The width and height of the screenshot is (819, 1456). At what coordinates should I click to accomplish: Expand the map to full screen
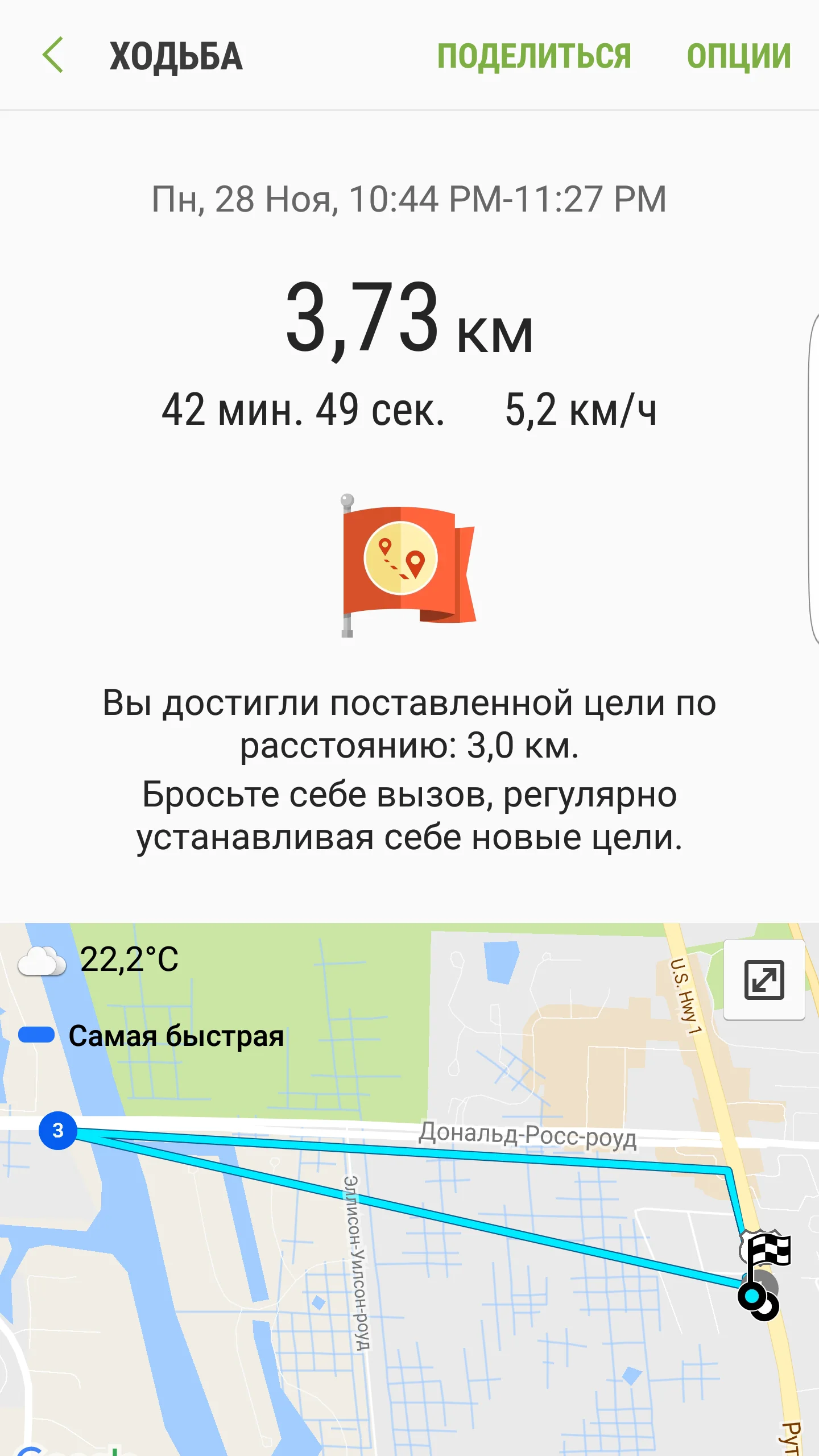(x=764, y=979)
